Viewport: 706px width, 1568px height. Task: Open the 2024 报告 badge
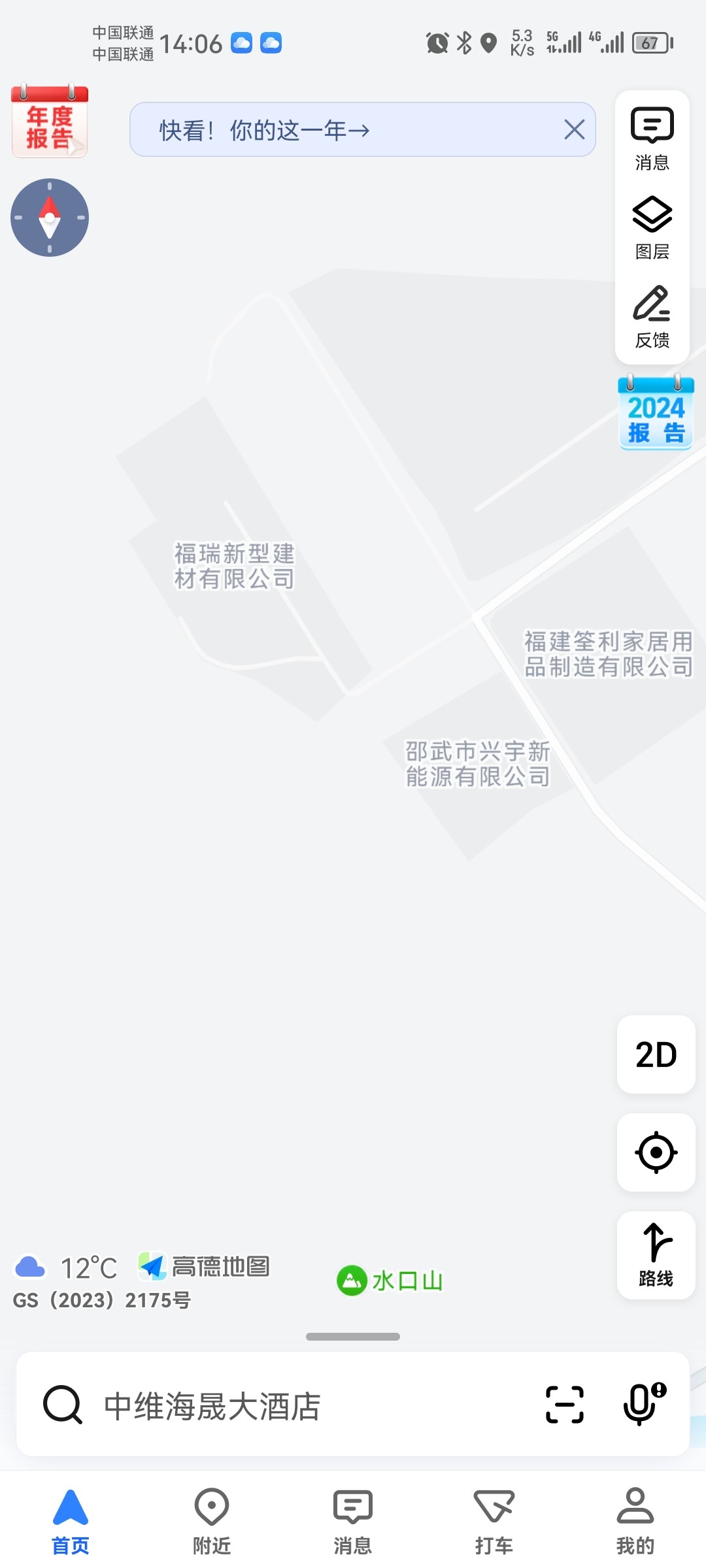[x=656, y=413]
